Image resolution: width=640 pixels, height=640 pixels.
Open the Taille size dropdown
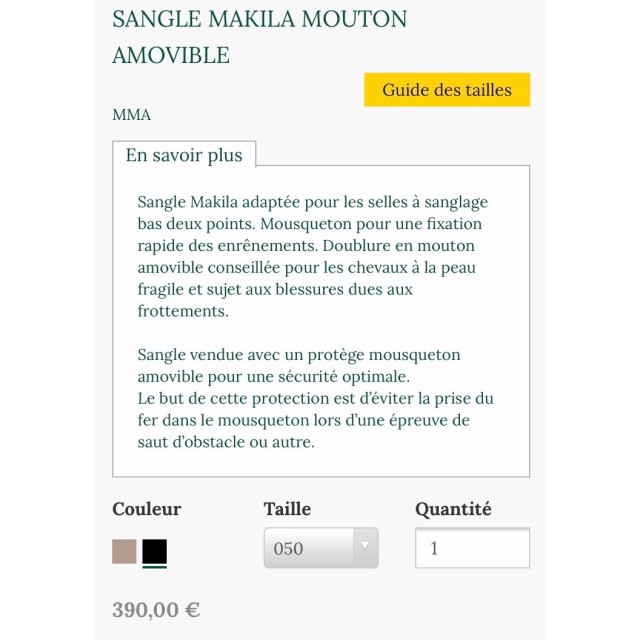pos(320,548)
